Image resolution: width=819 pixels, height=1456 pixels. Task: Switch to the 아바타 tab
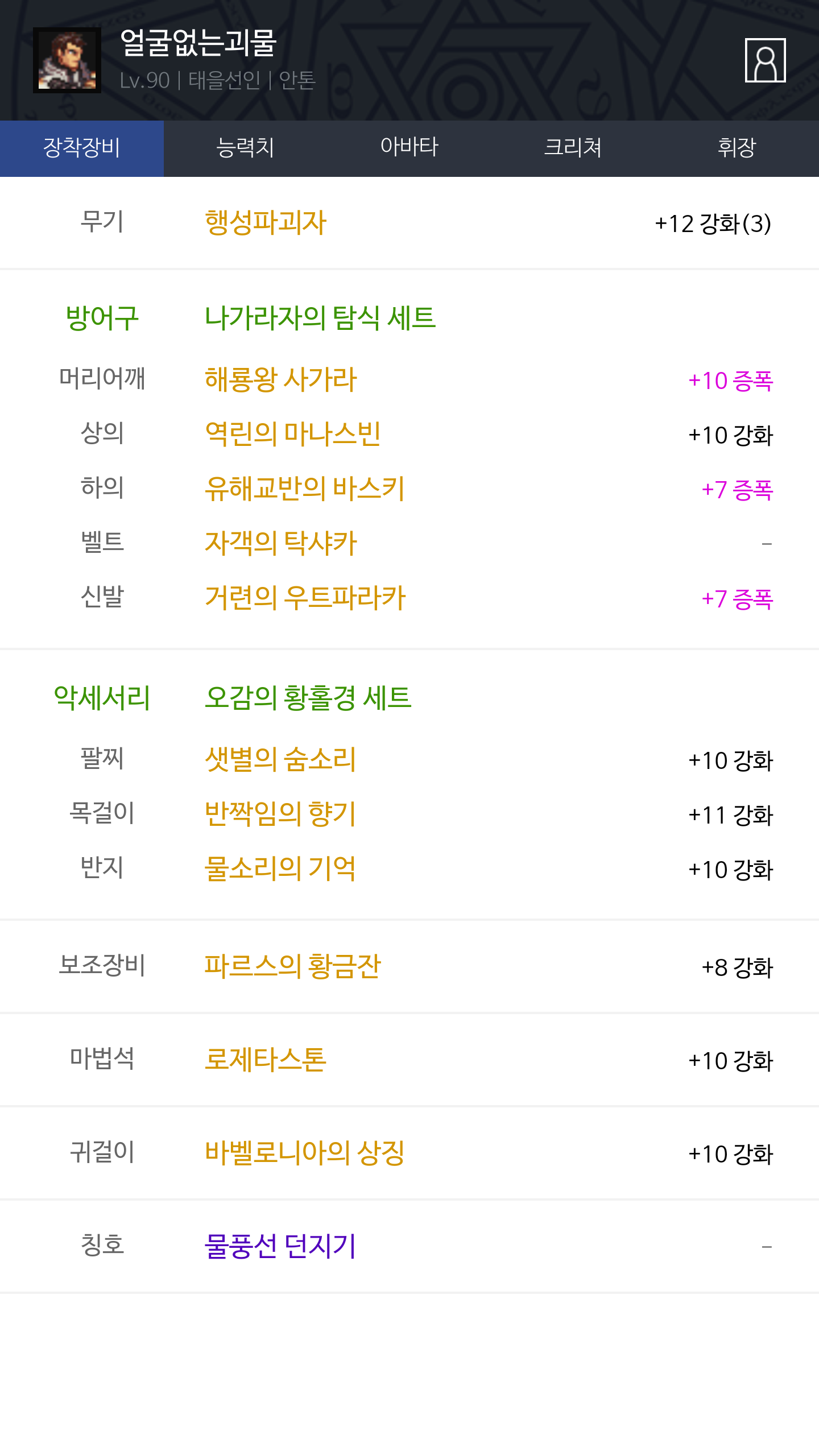409,148
